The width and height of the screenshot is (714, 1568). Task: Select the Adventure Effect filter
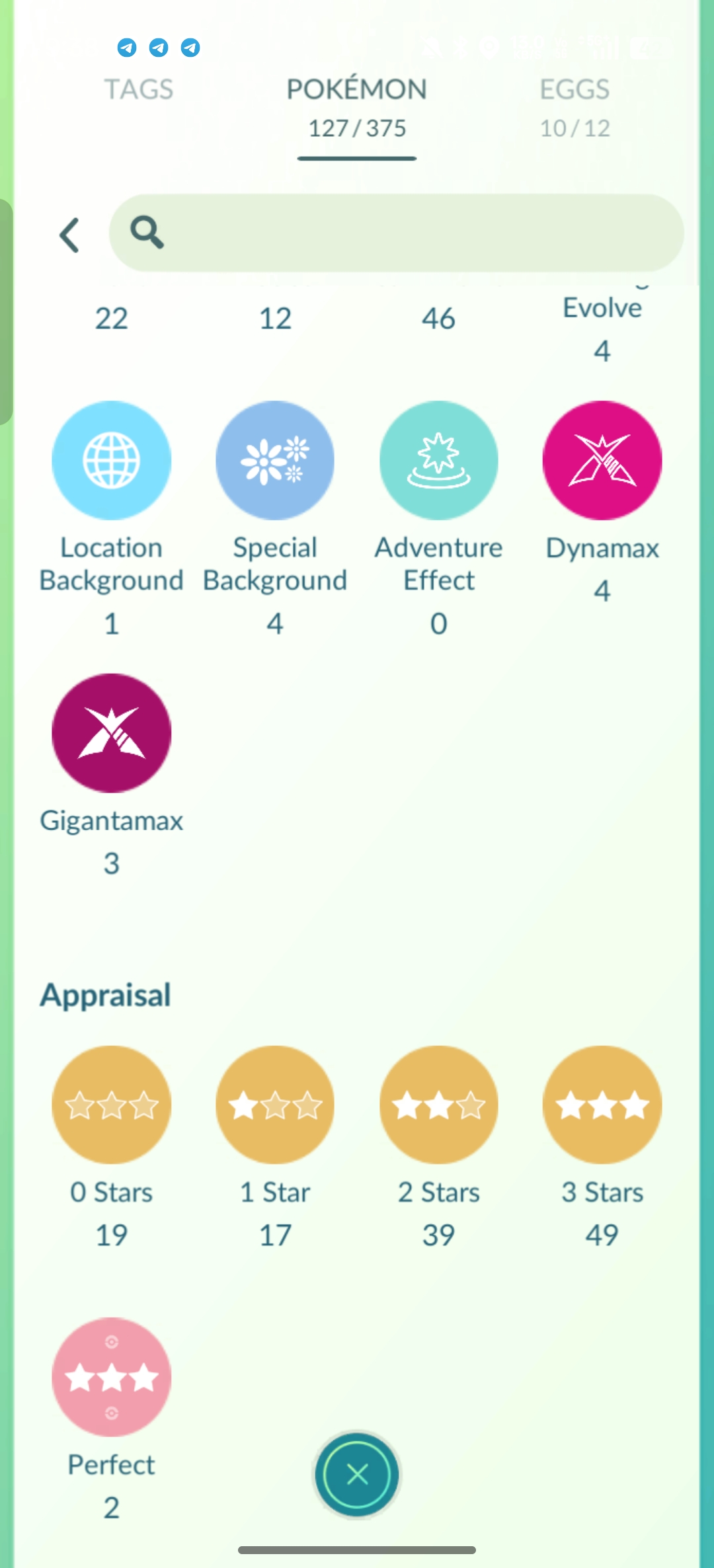pos(438,460)
